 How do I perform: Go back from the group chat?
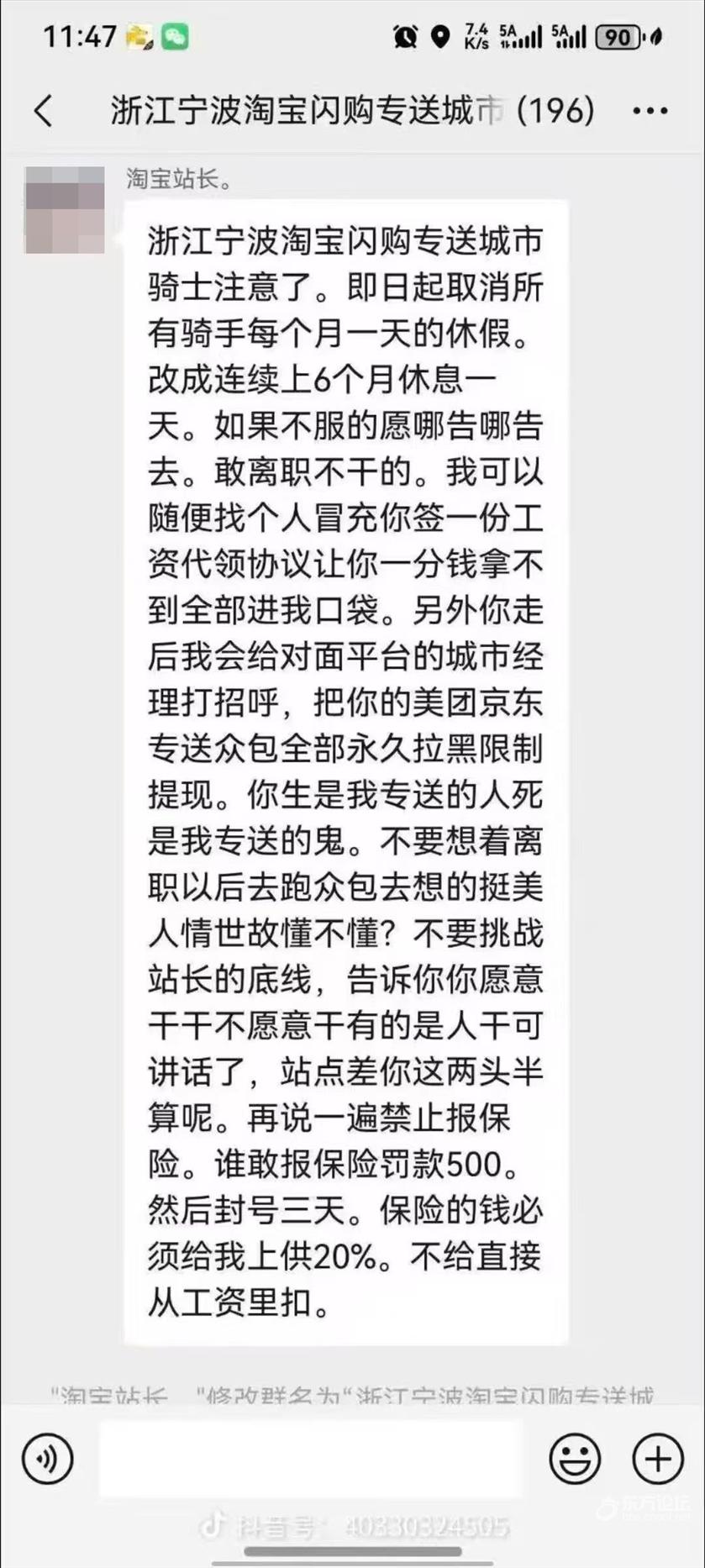(x=44, y=111)
